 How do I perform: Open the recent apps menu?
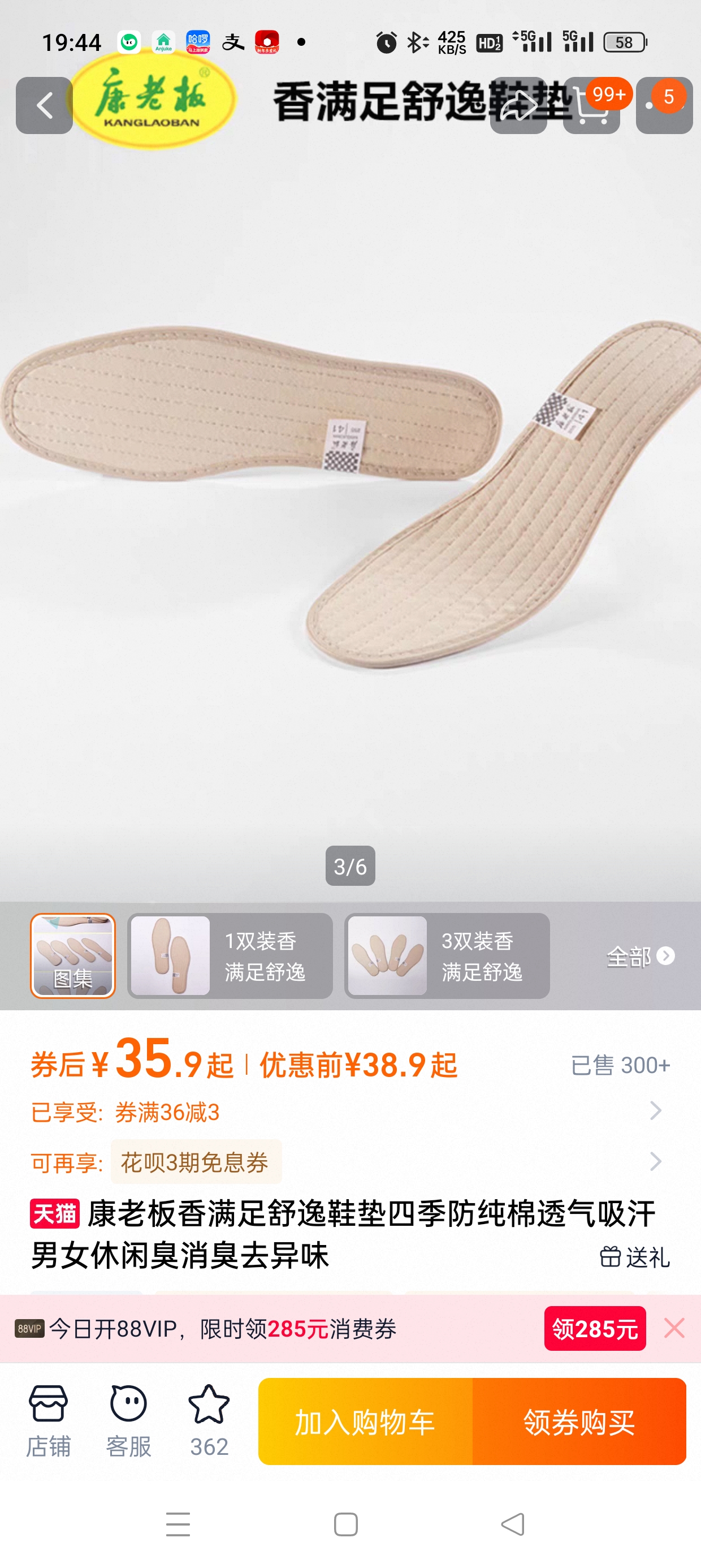pyautogui.click(x=178, y=1524)
